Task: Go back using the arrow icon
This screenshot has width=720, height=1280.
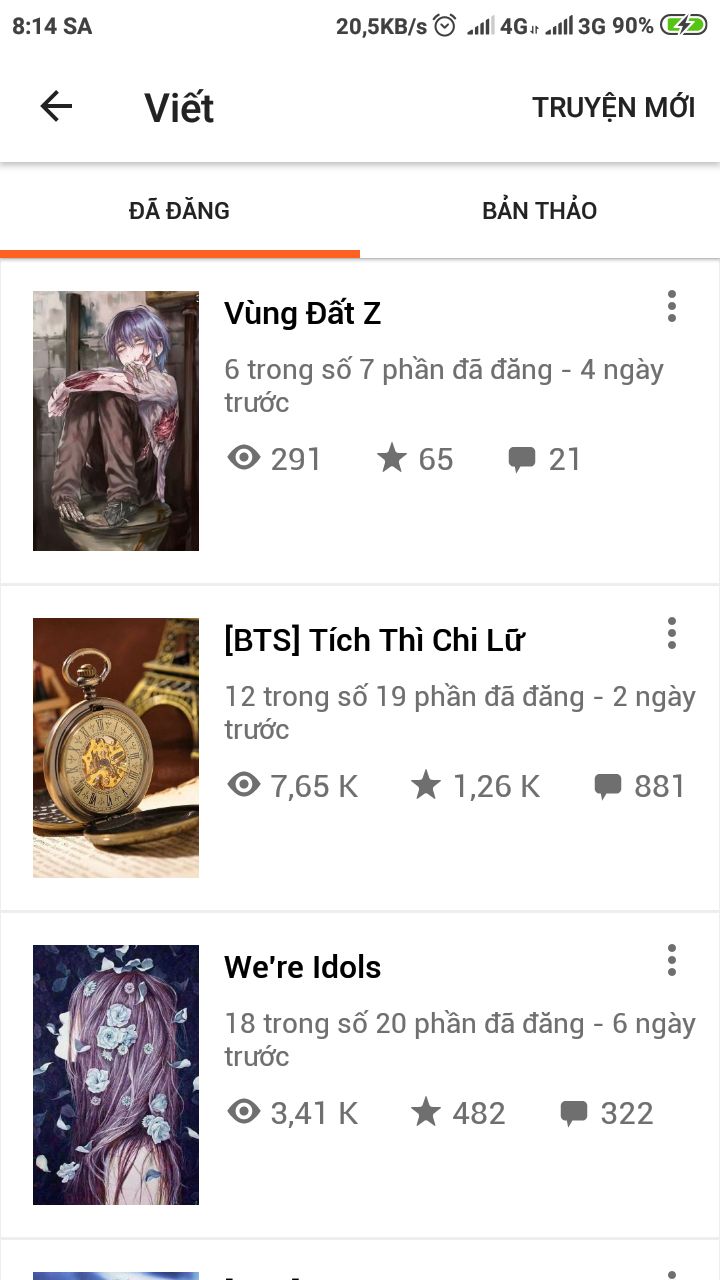Action: point(56,107)
